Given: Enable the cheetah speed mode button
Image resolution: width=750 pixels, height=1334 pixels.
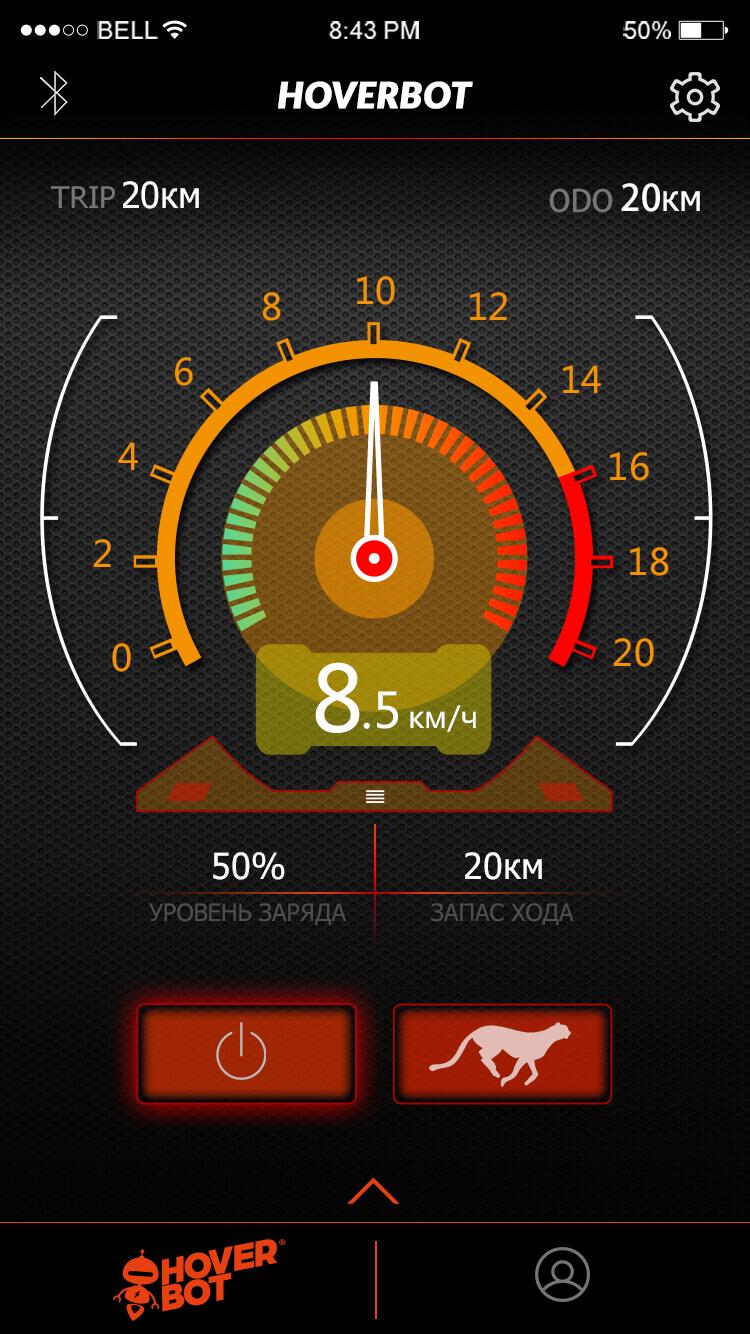Looking at the screenshot, I should tap(502, 1054).
